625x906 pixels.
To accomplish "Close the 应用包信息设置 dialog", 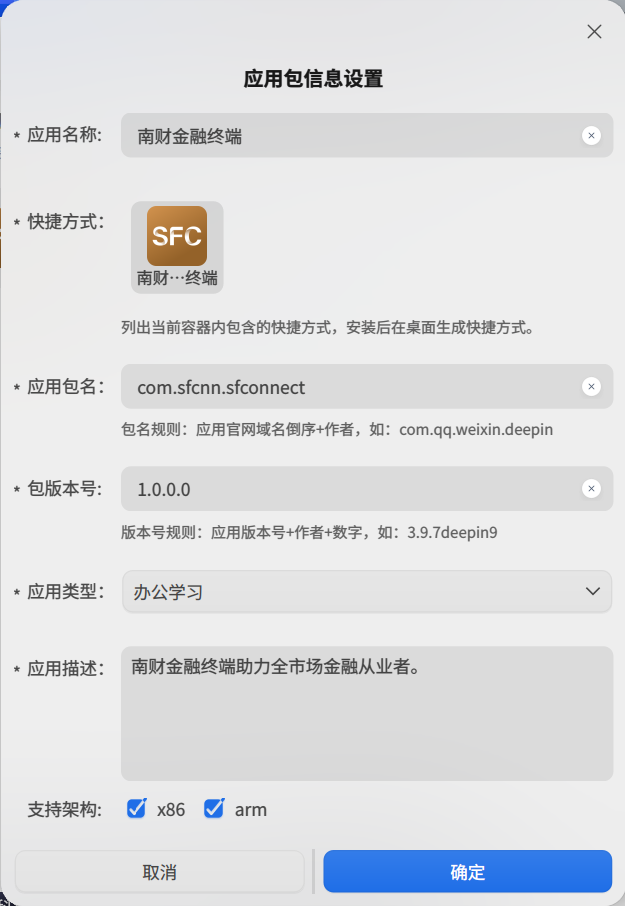I will (x=594, y=32).
